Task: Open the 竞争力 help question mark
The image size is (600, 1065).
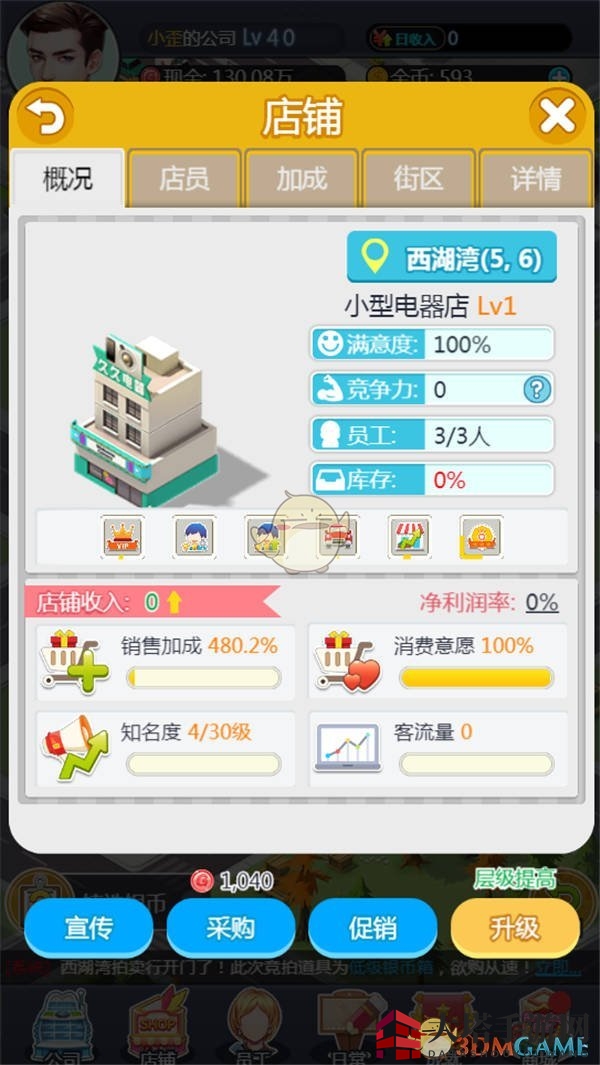Action: (537, 389)
